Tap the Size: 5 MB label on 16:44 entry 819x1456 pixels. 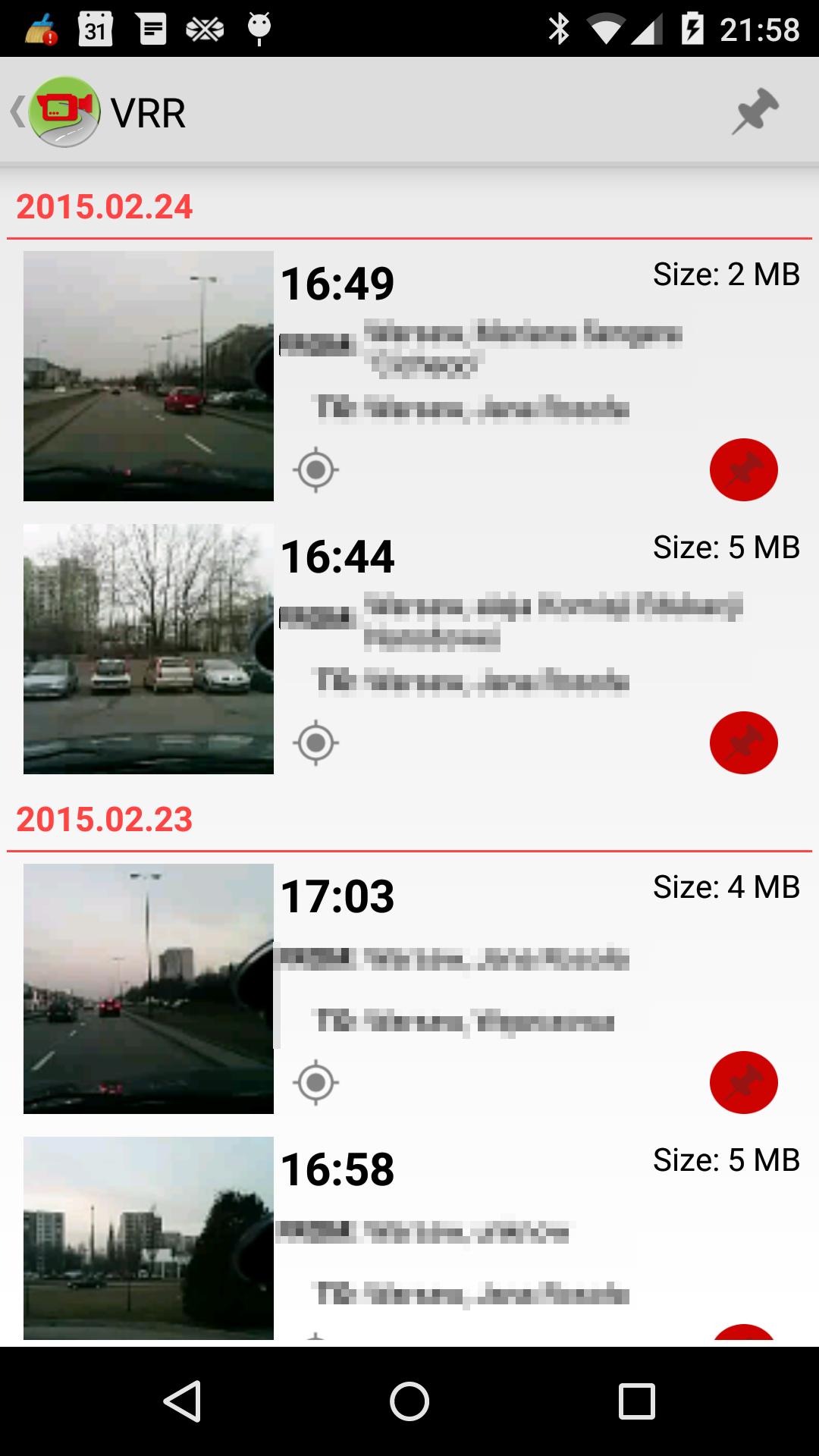[727, 544]
